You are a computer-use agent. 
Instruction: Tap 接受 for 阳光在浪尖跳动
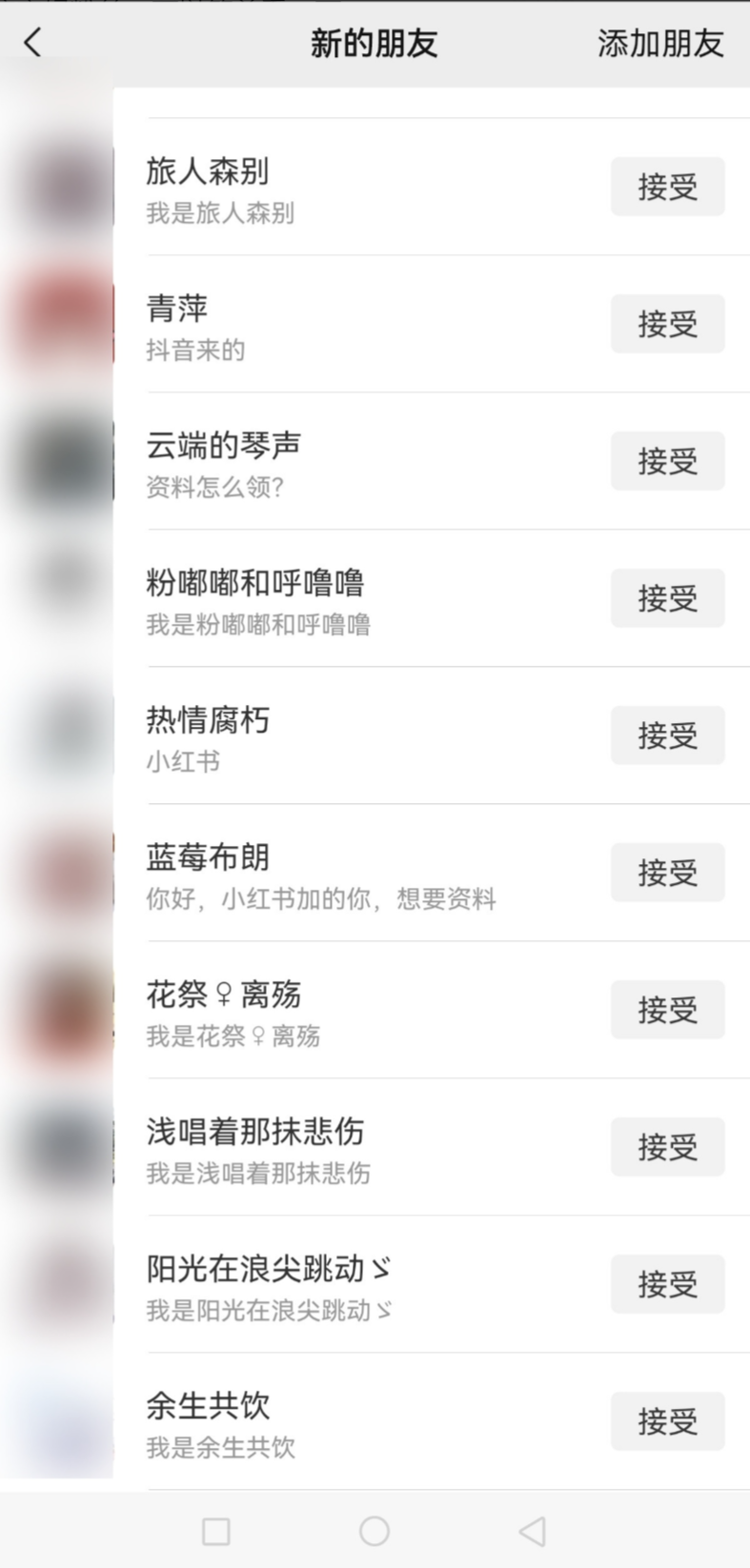tap(667, 1285)
